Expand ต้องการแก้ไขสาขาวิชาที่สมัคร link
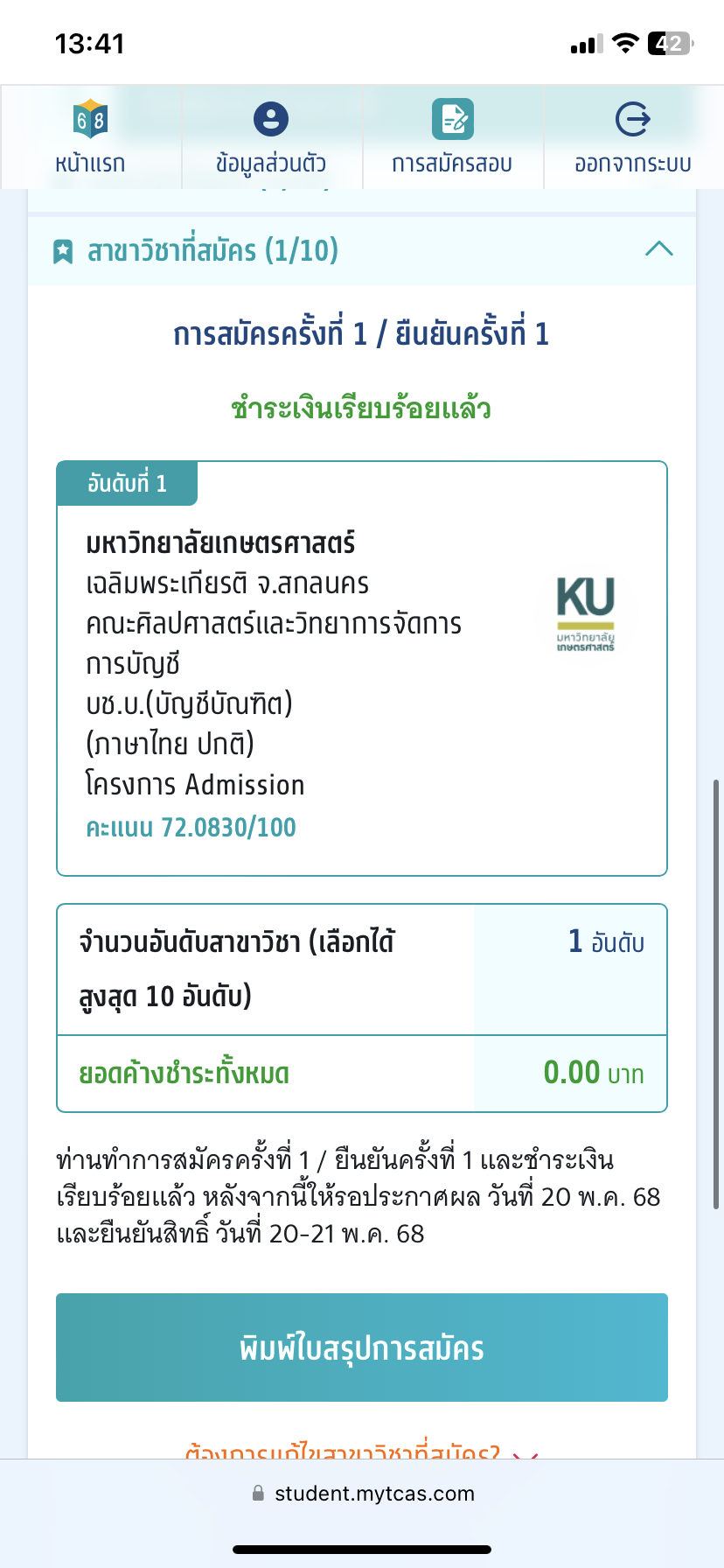The image size is (724, 1568). [362, 1449]
